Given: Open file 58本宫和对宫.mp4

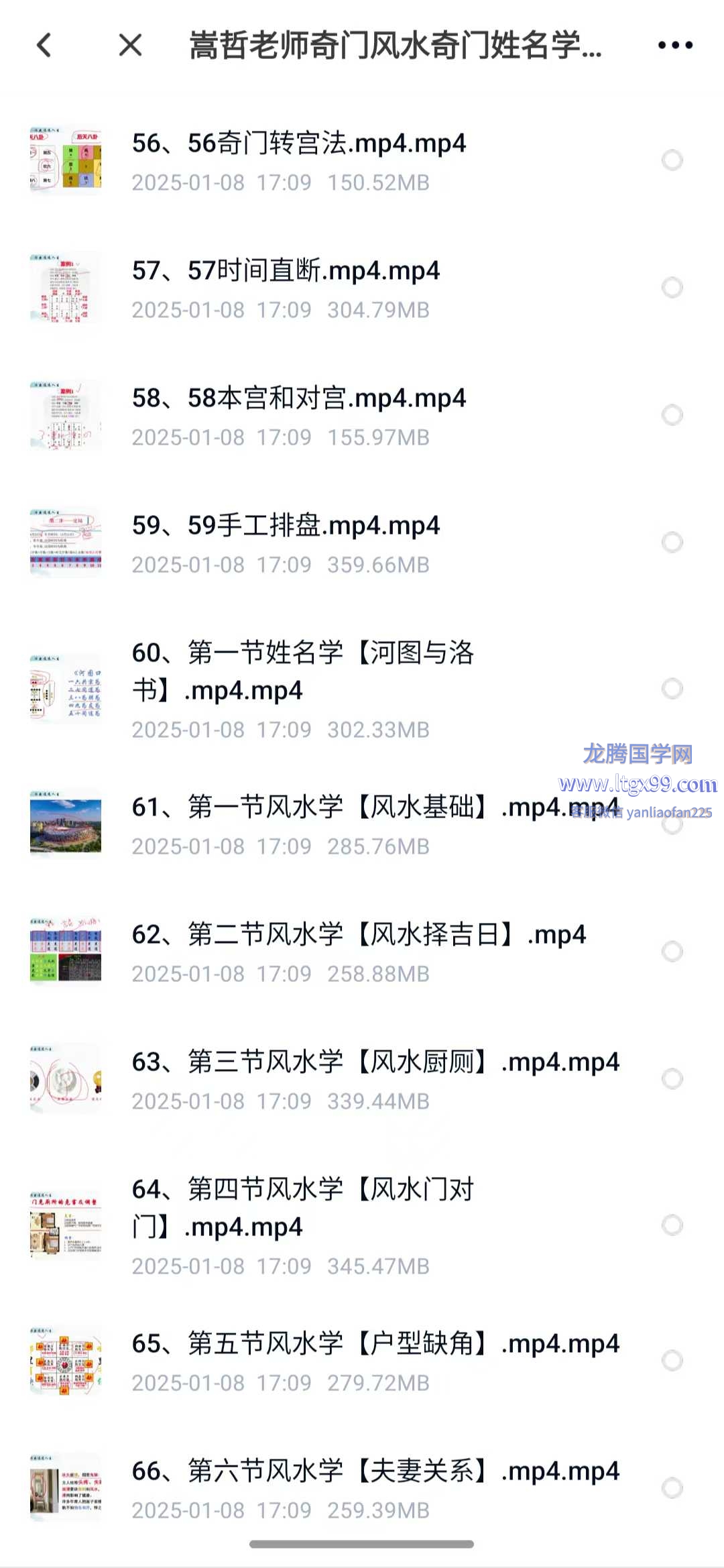Looking at the screenshot, I should [299, 398].
